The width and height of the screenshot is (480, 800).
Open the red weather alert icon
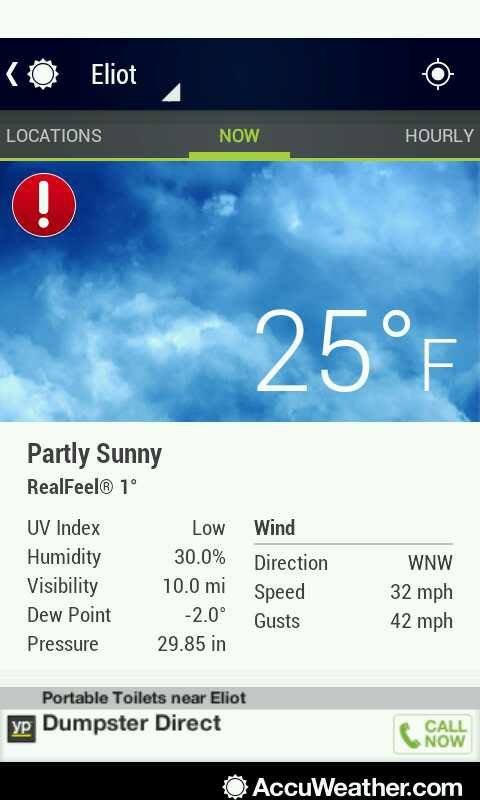(44, 205)
